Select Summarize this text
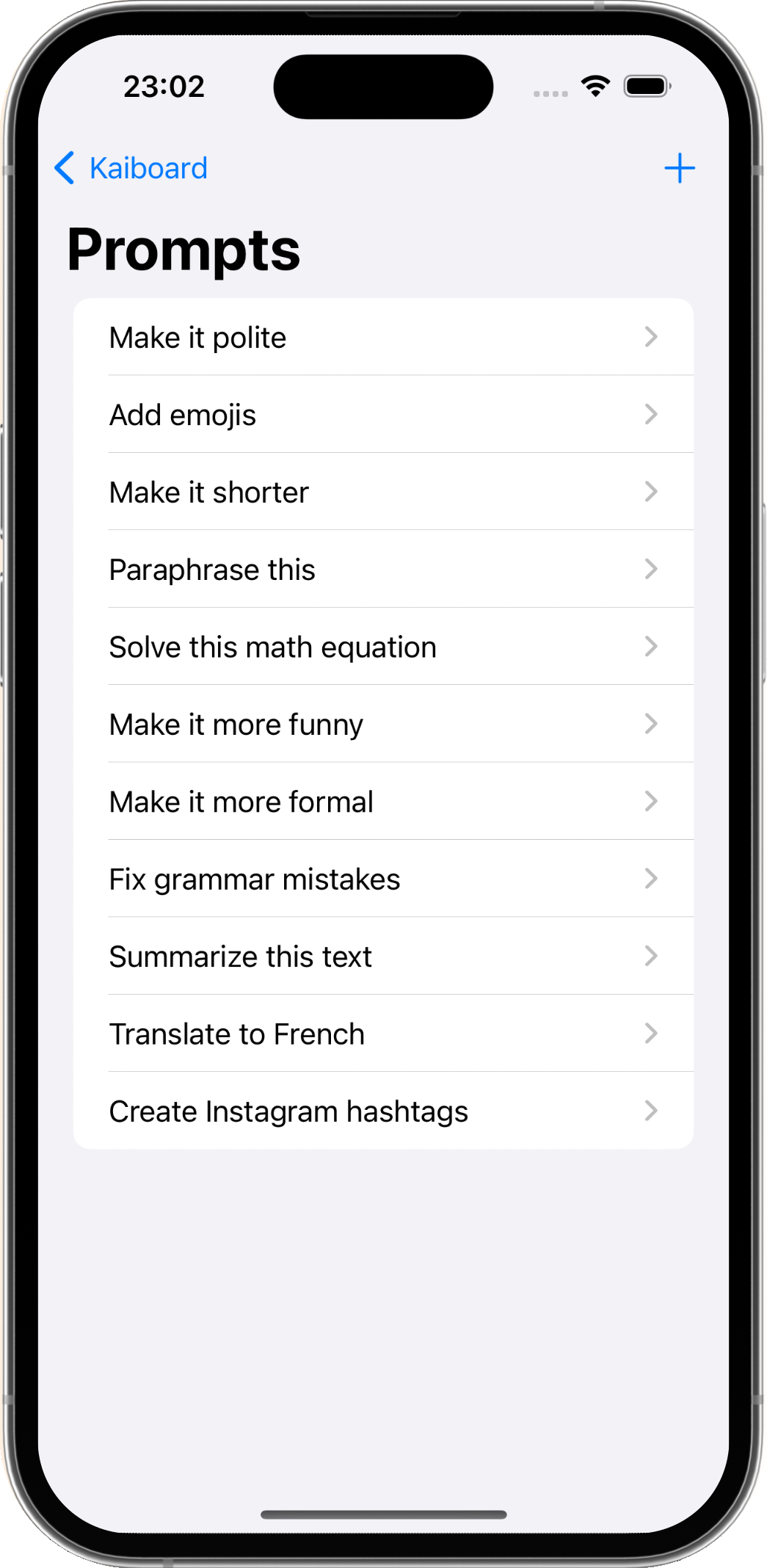Screen dimensions: 767x1568 [382, 957]
